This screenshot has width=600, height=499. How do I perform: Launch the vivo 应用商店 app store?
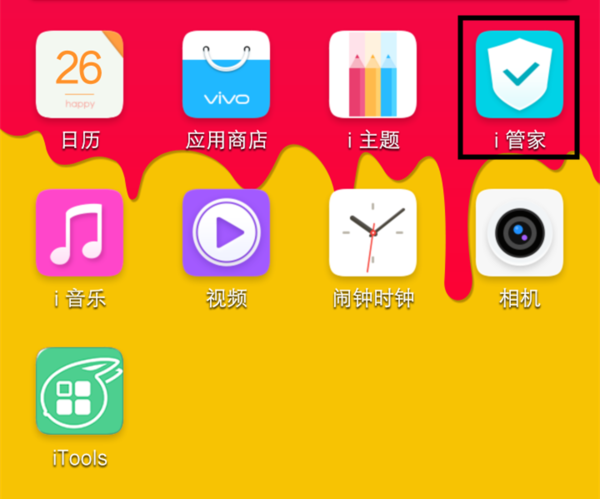coord(226,74)
